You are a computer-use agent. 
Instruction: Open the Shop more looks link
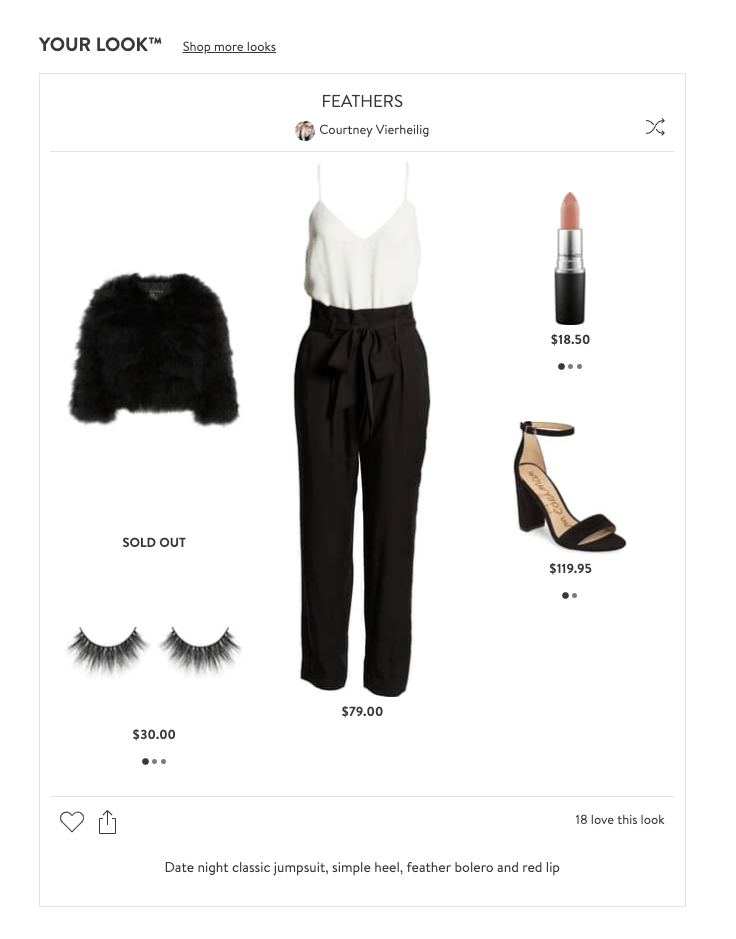point(229,46)
